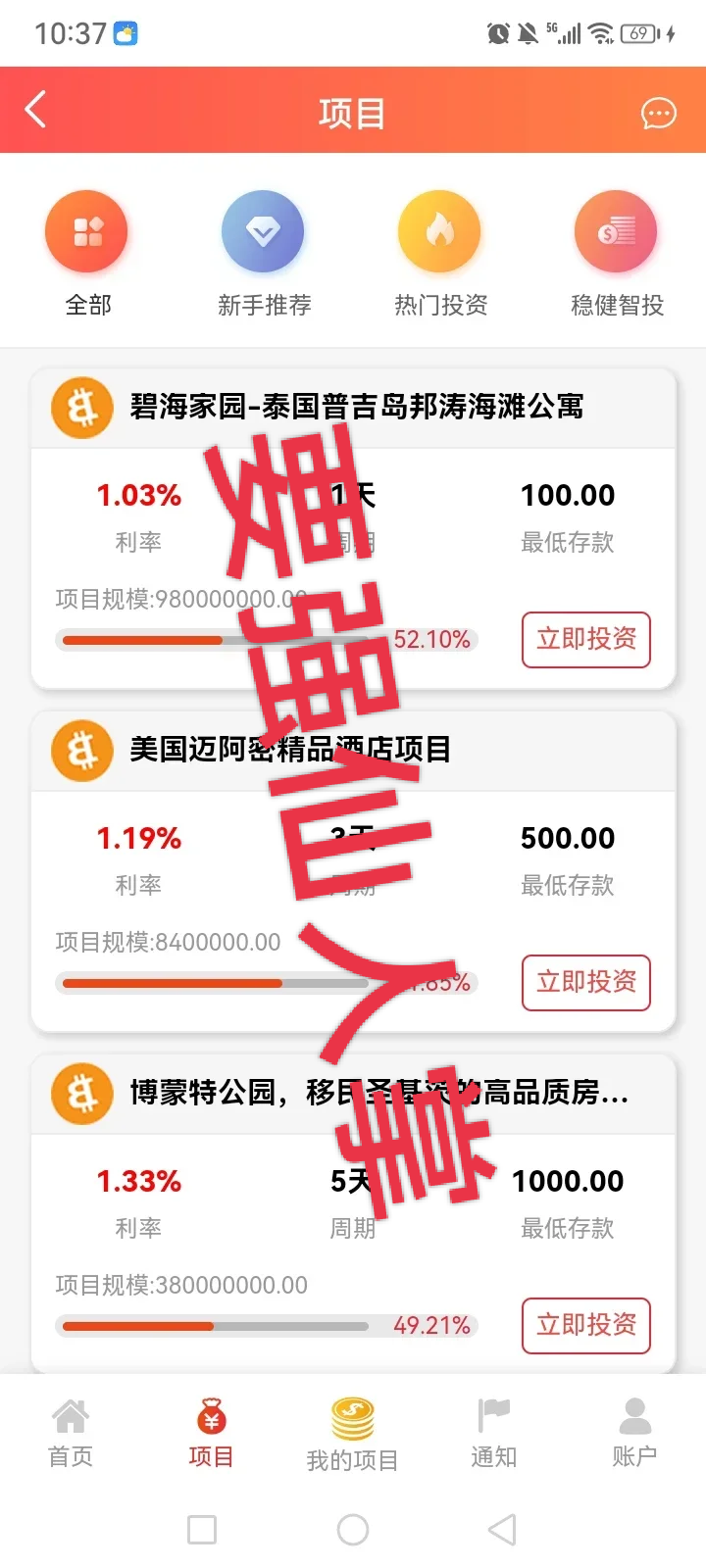Open the 碧海家园-泰国普吉岛 project title
The width and height of the screenshot is (706, 1568).
357,406
